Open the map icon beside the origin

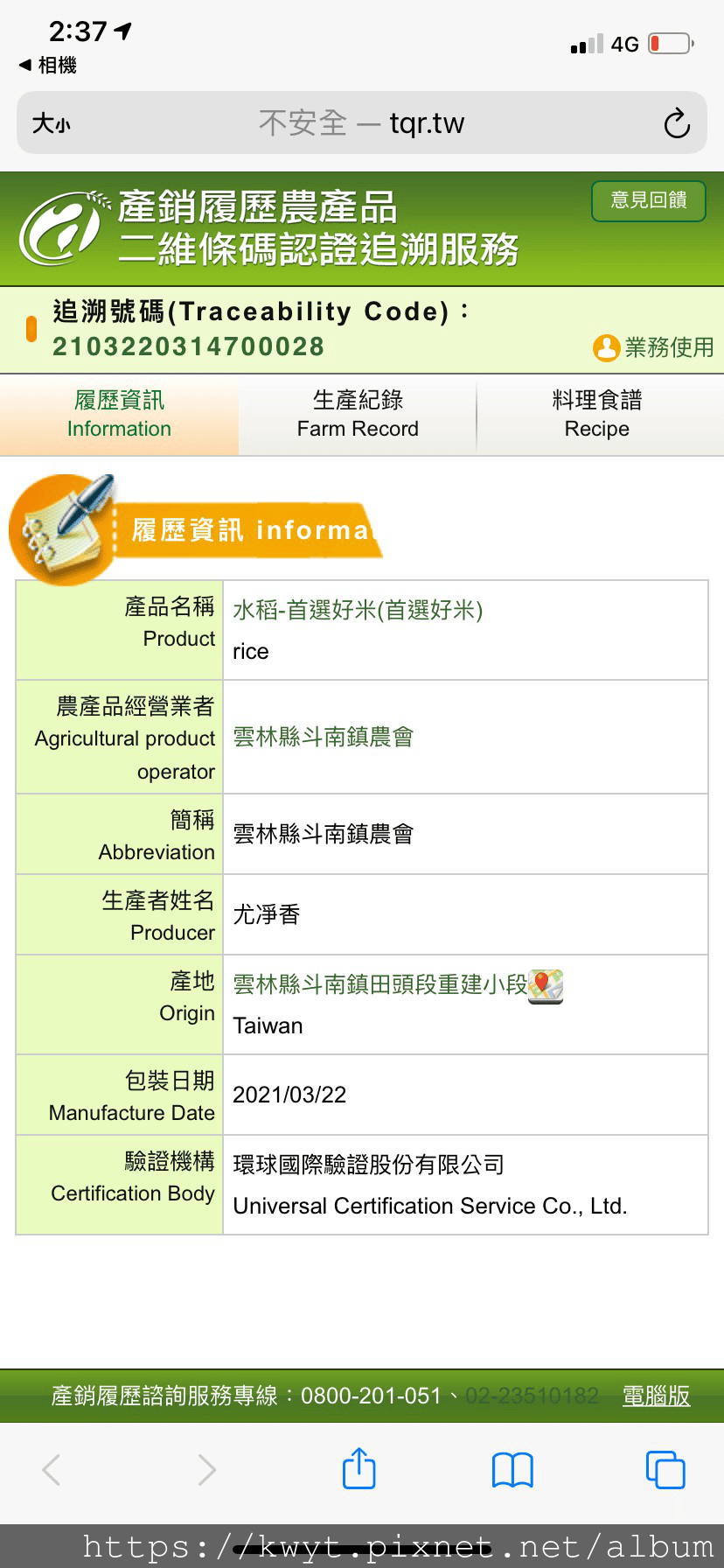[546, 986]
